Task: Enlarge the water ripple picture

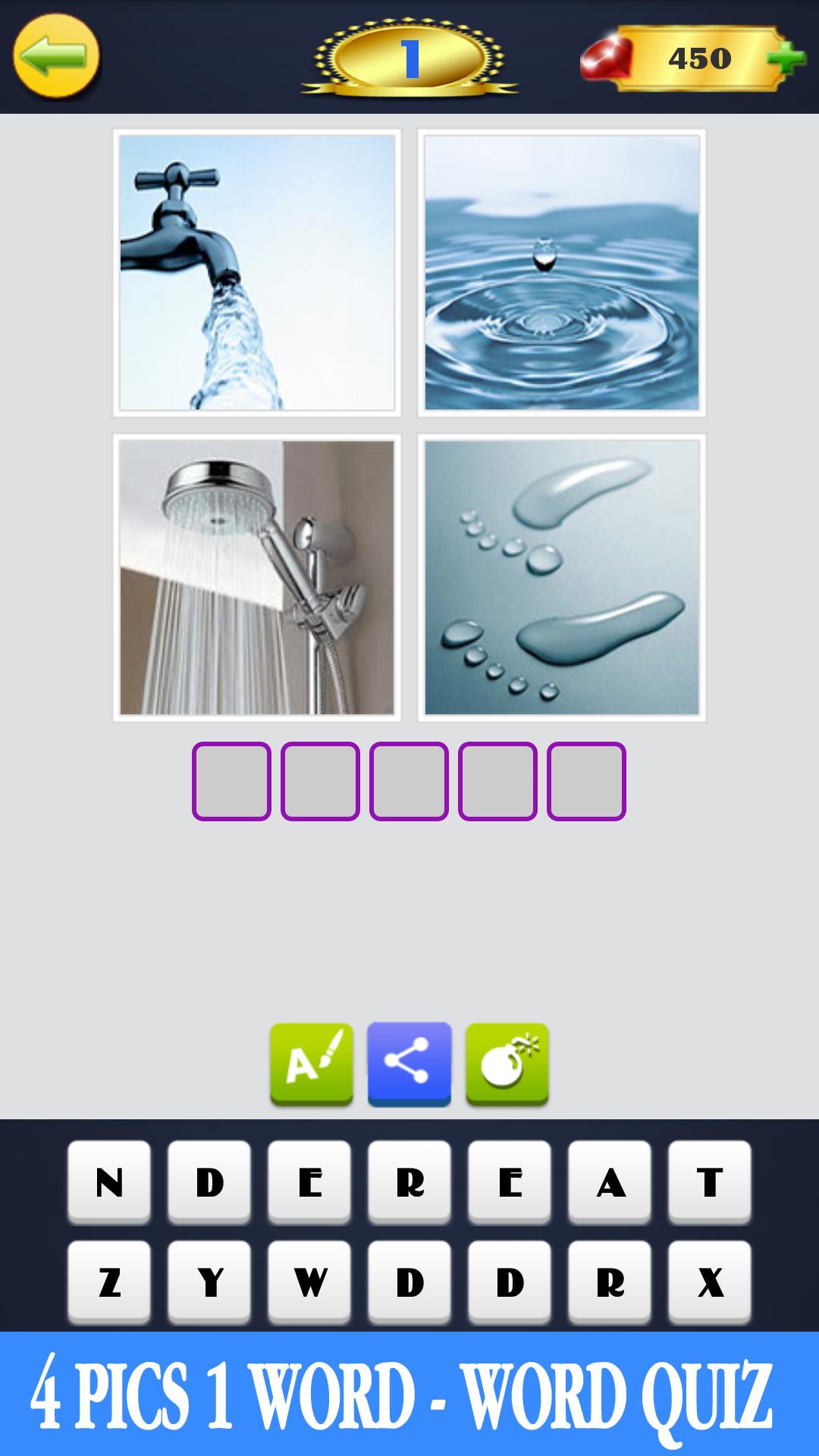Action: [x=562, y=273]
